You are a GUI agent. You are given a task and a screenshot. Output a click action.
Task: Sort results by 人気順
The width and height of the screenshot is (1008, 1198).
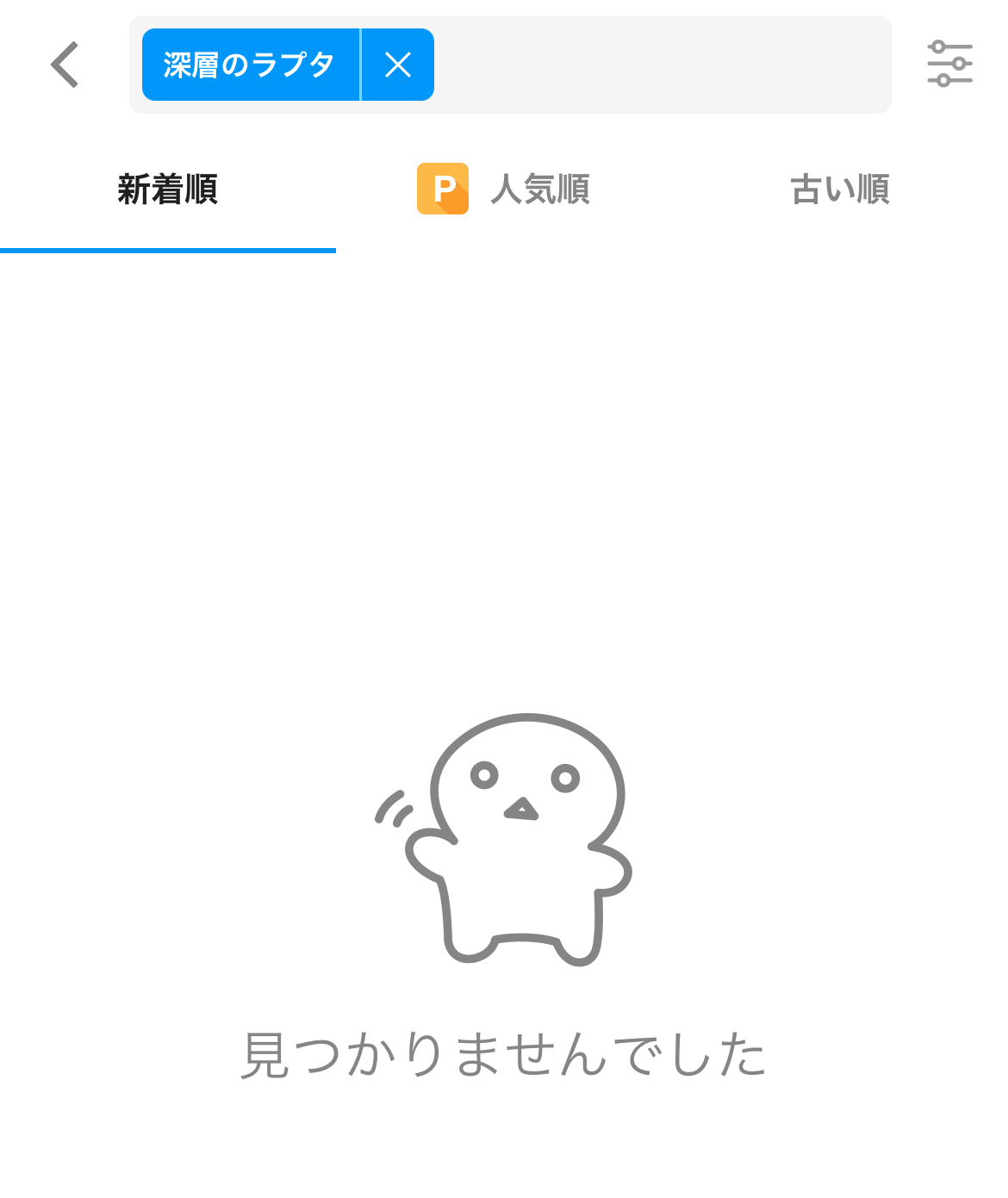point(504,189)
